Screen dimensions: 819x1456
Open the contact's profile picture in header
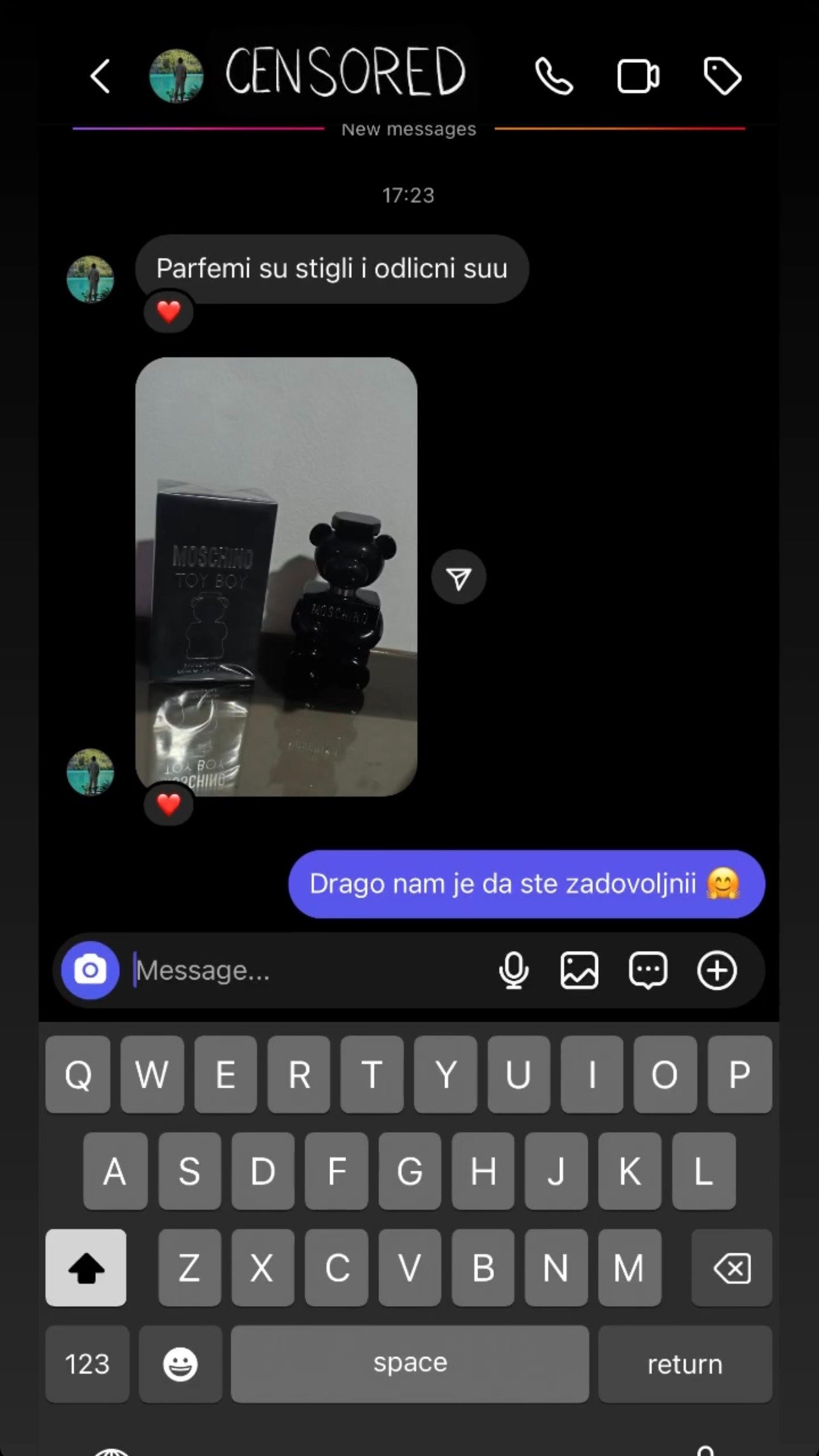pyautogui.click(x=176, y=76)
